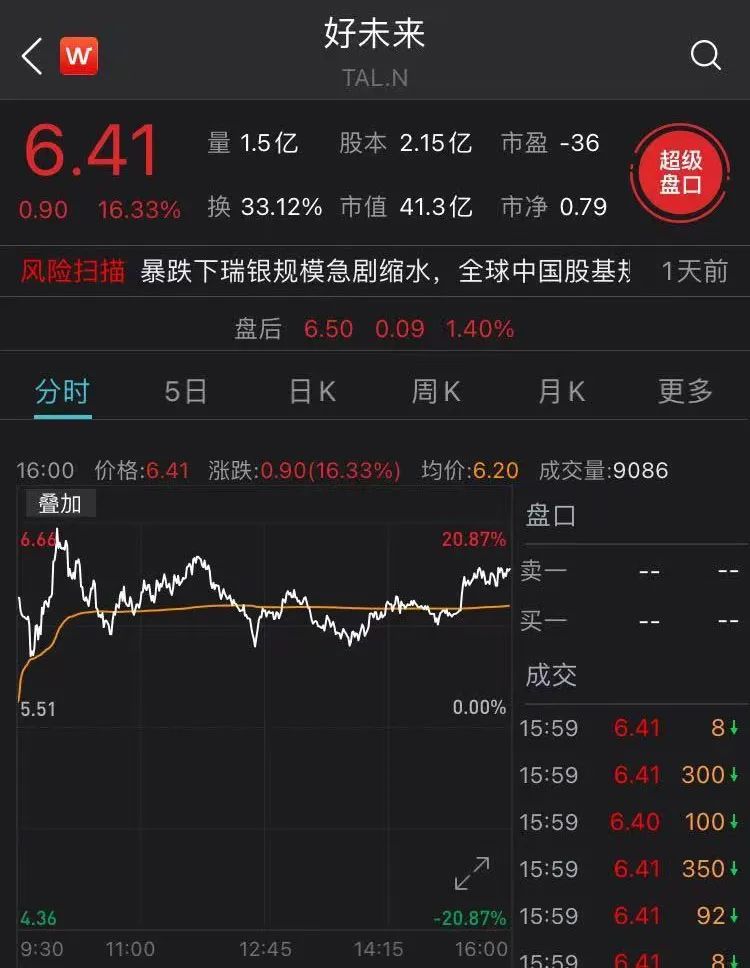Image resolution: width=750 pixels, height=968 pixels.
Task: Tap the red W app icon
Action: [x=79, y=57]
